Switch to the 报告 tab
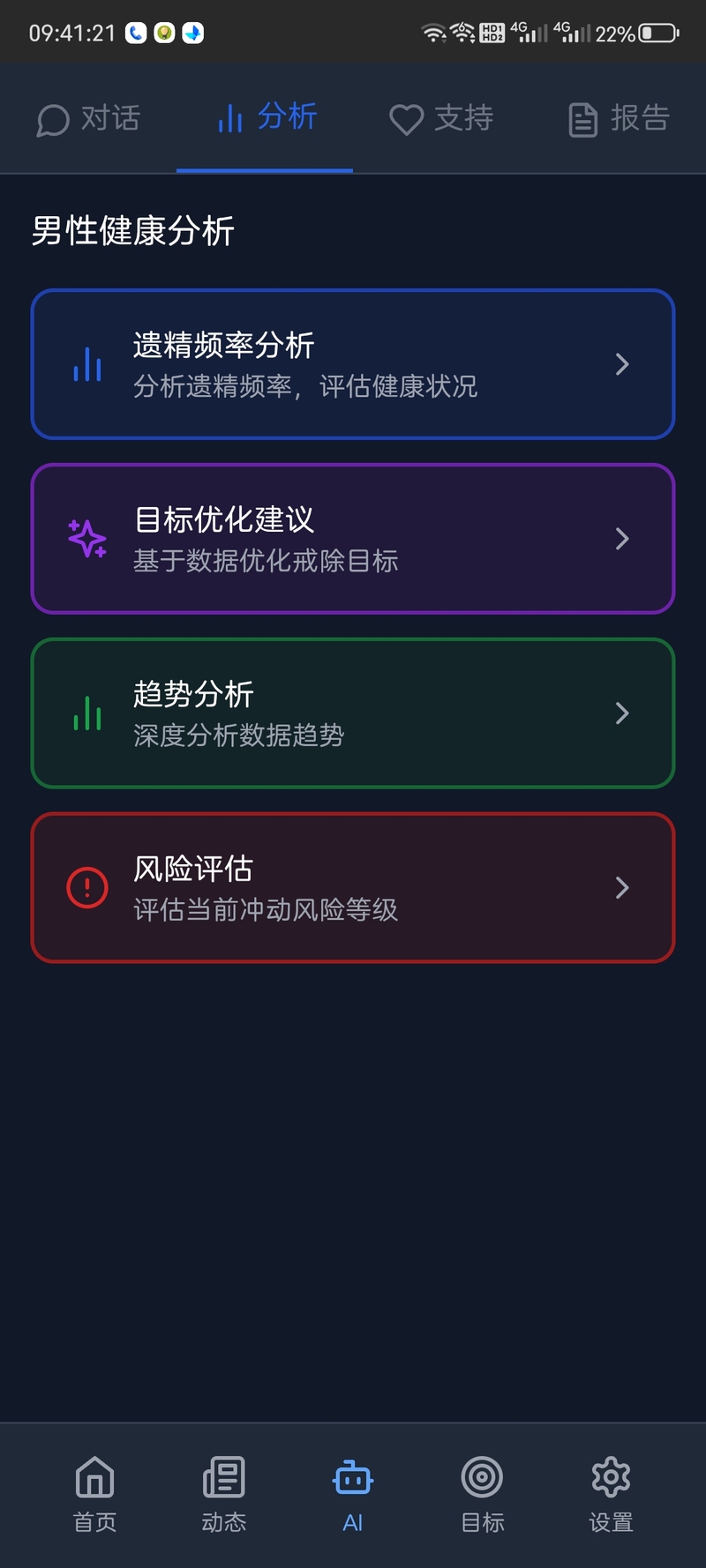This screenshot has width=706, height=1568. click(618, 119)
